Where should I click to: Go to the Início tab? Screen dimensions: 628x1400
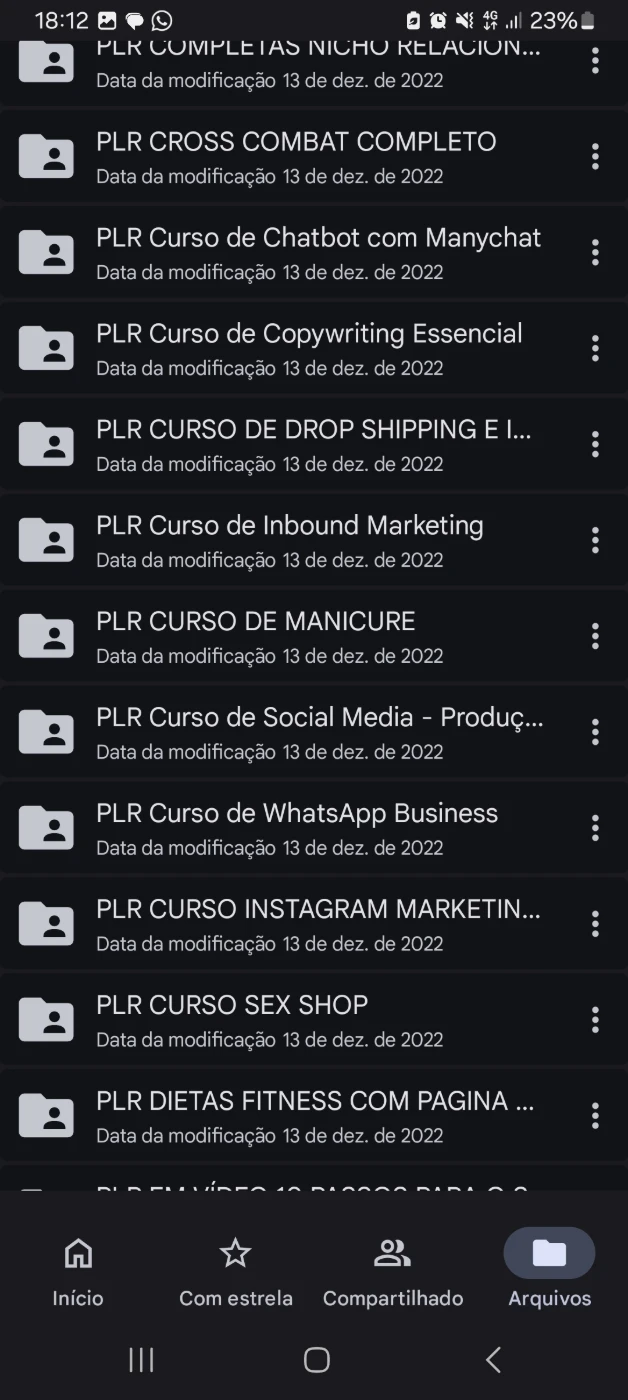point(78,1270)
